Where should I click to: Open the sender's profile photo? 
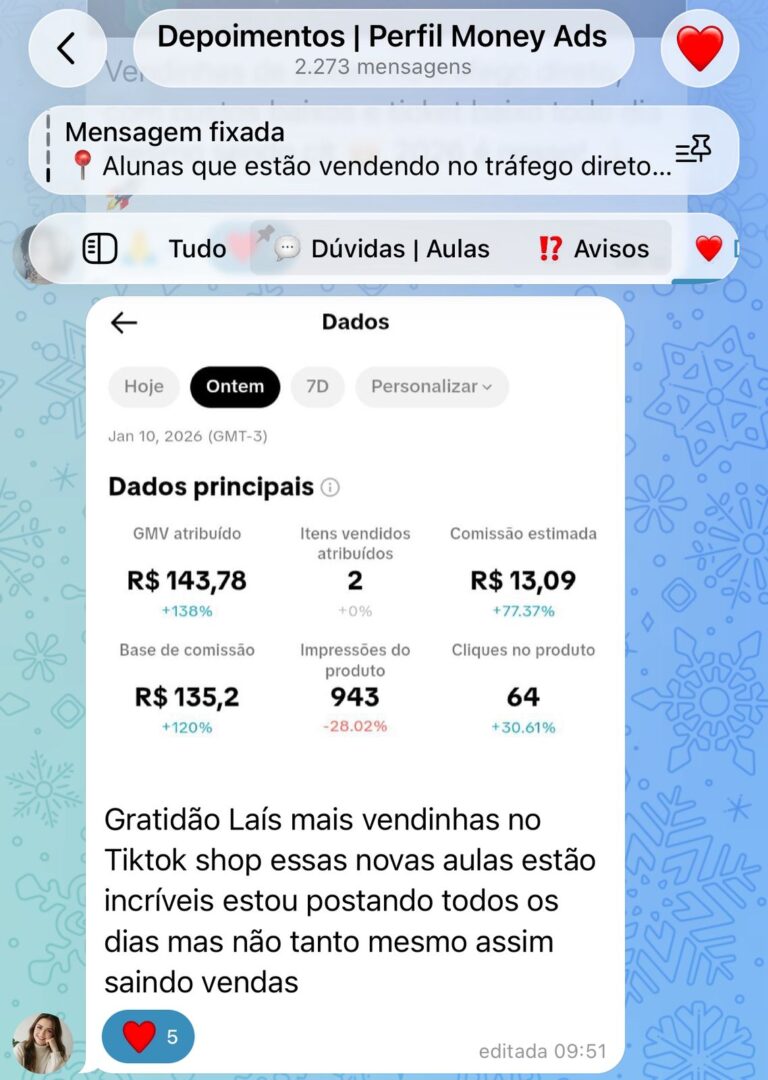(42, 1043)
